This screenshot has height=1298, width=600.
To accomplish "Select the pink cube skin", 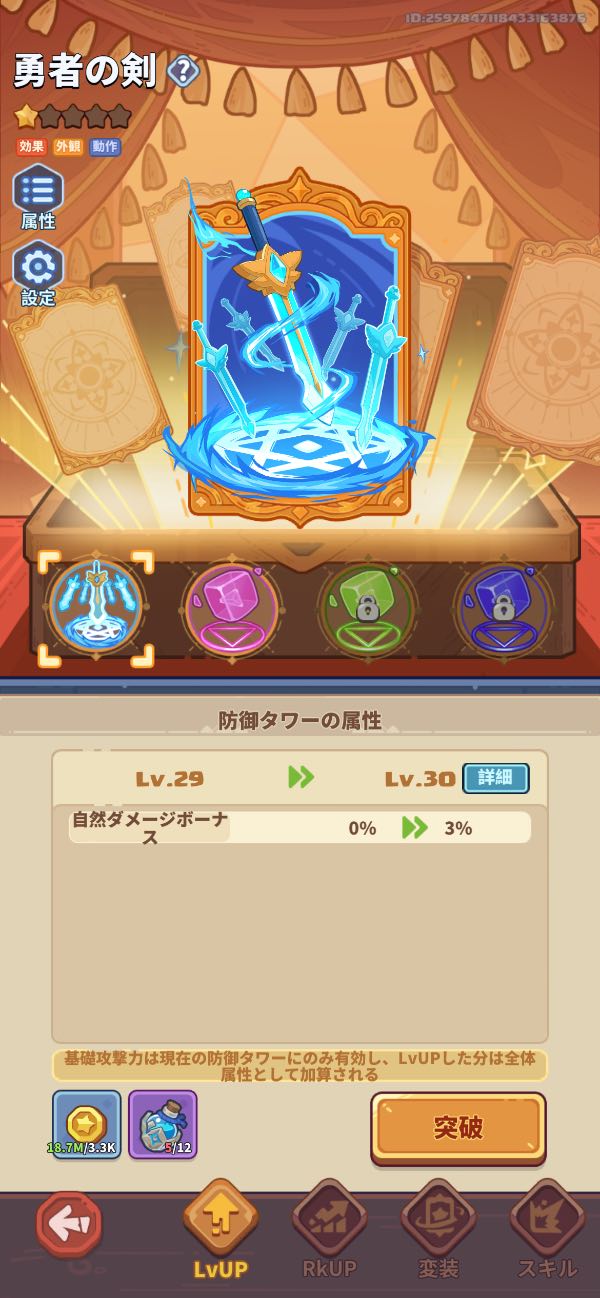I will [232, 608].
